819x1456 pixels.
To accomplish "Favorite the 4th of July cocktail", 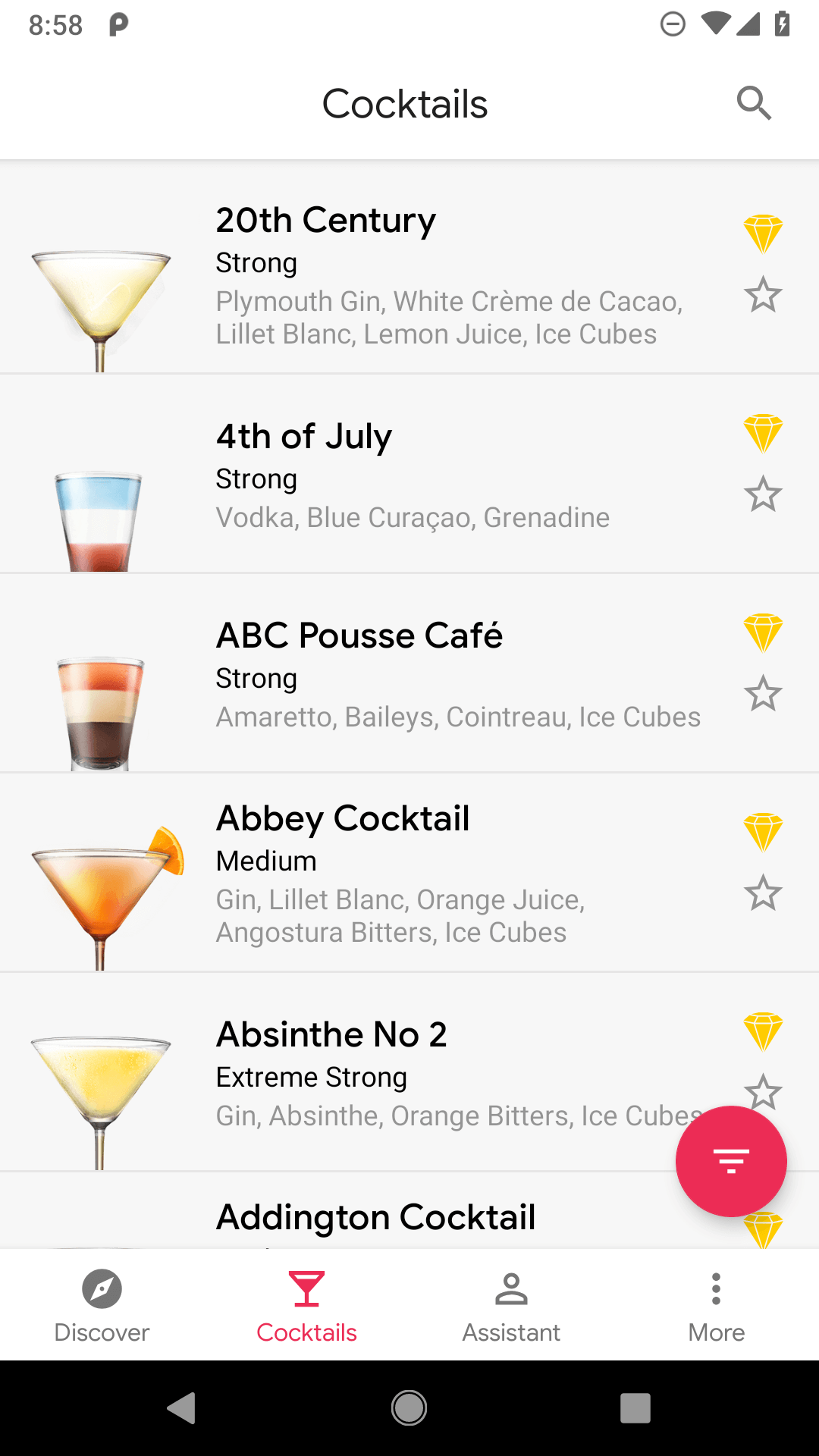I will [x=762, y=494].
